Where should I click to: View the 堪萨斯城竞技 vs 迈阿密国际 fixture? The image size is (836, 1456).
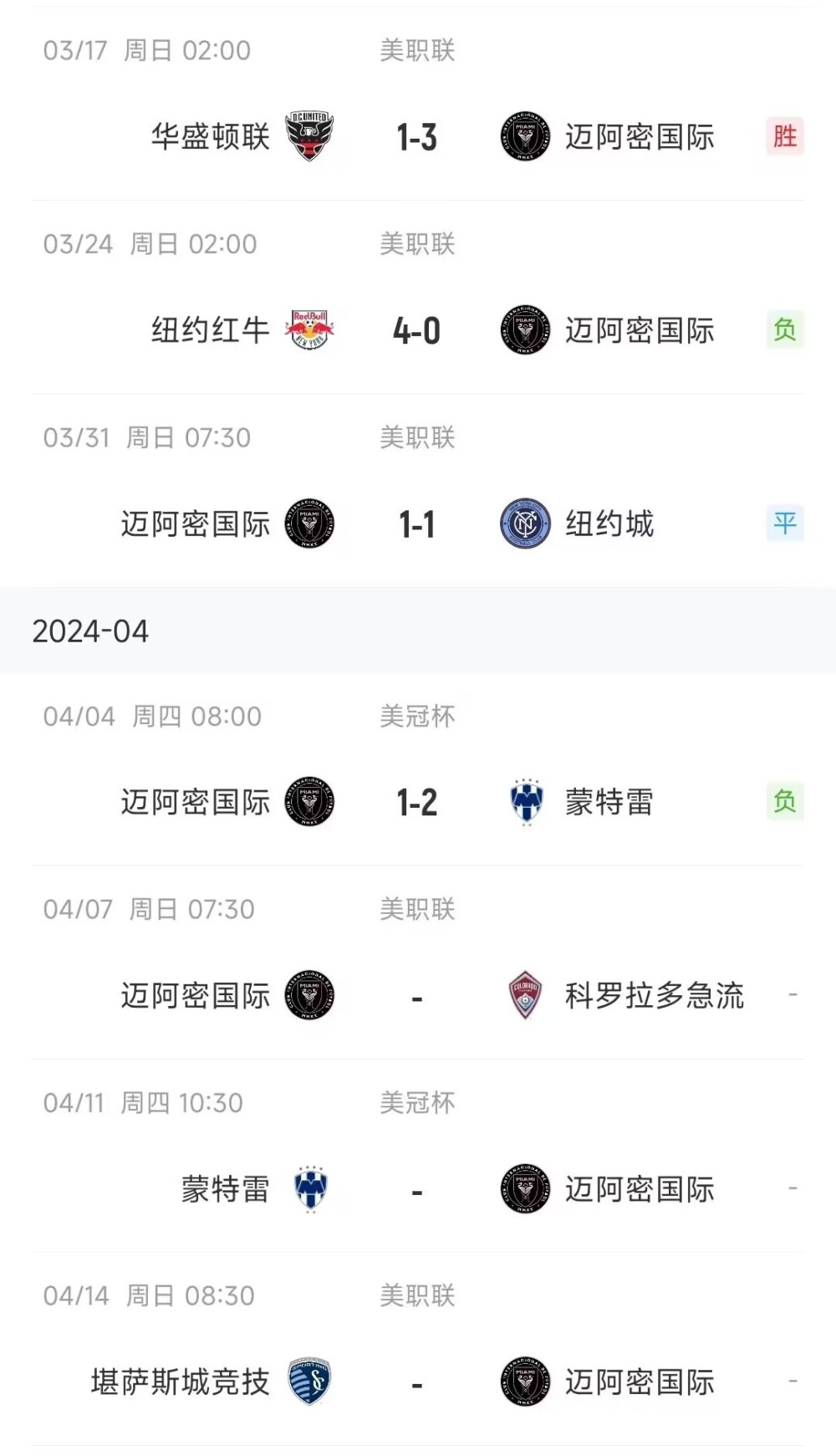point(416,1382)
